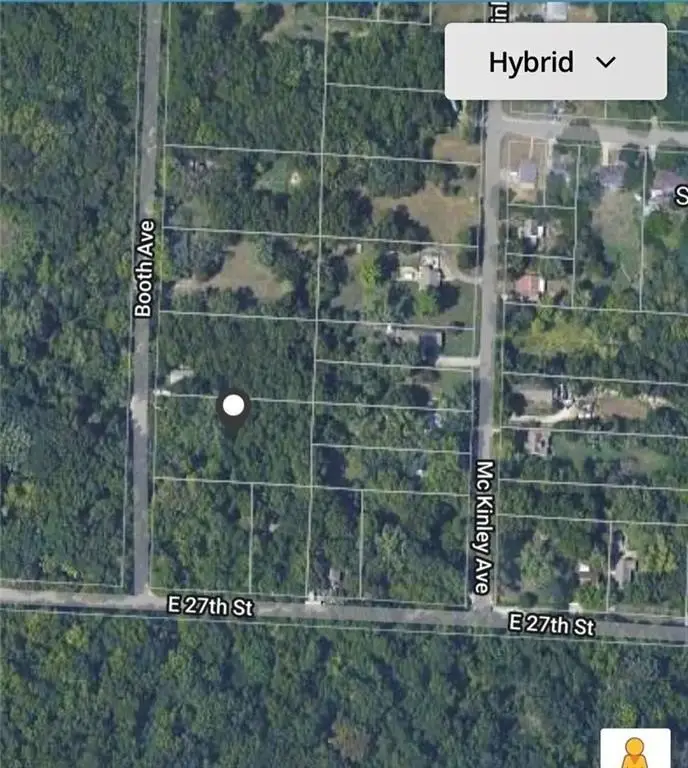Select the white property marker pin
This screenshot has height=768, width=688.
233,406
